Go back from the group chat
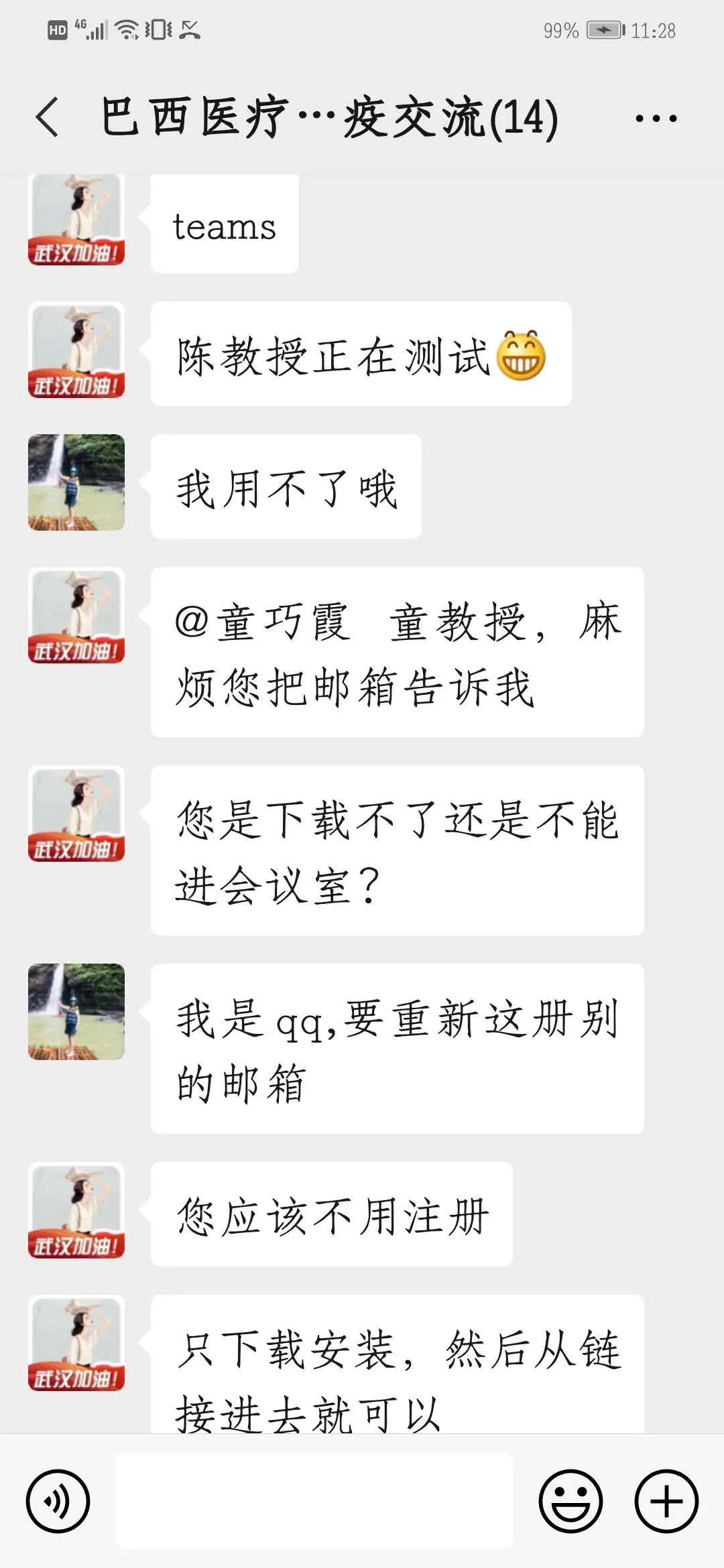 point(48,117)
